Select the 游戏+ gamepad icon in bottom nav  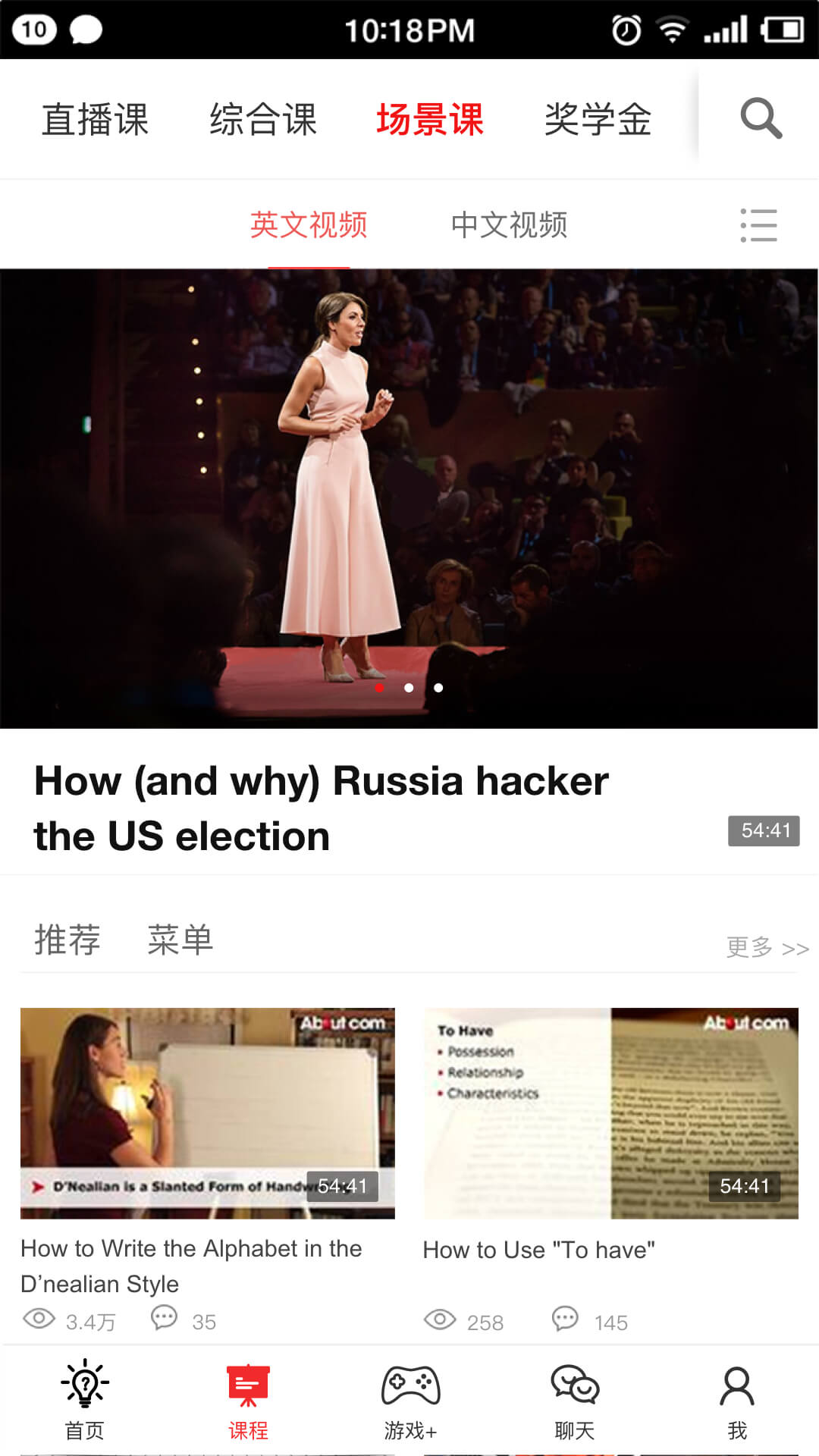click(x=409, y=1389)
